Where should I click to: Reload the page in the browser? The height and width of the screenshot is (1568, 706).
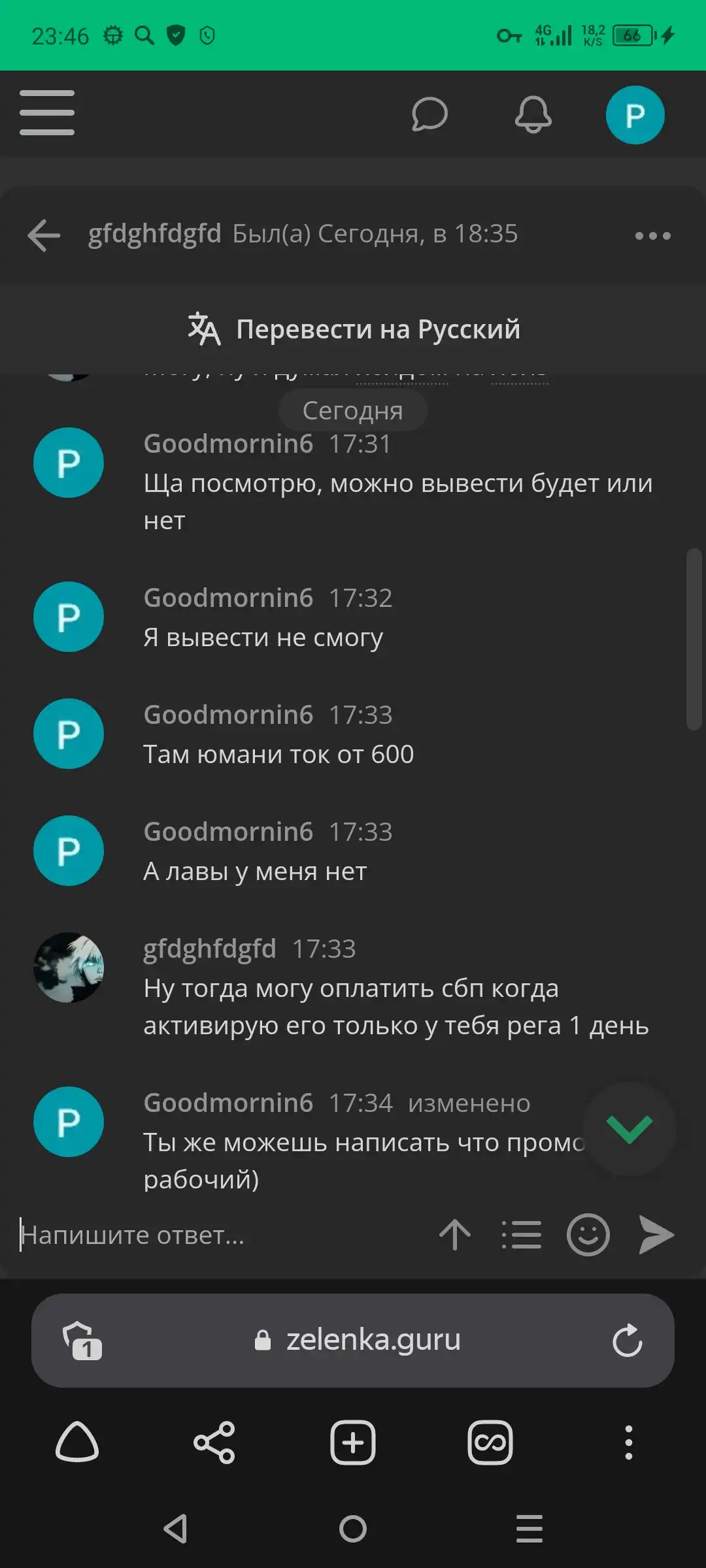coord(628,1340)
